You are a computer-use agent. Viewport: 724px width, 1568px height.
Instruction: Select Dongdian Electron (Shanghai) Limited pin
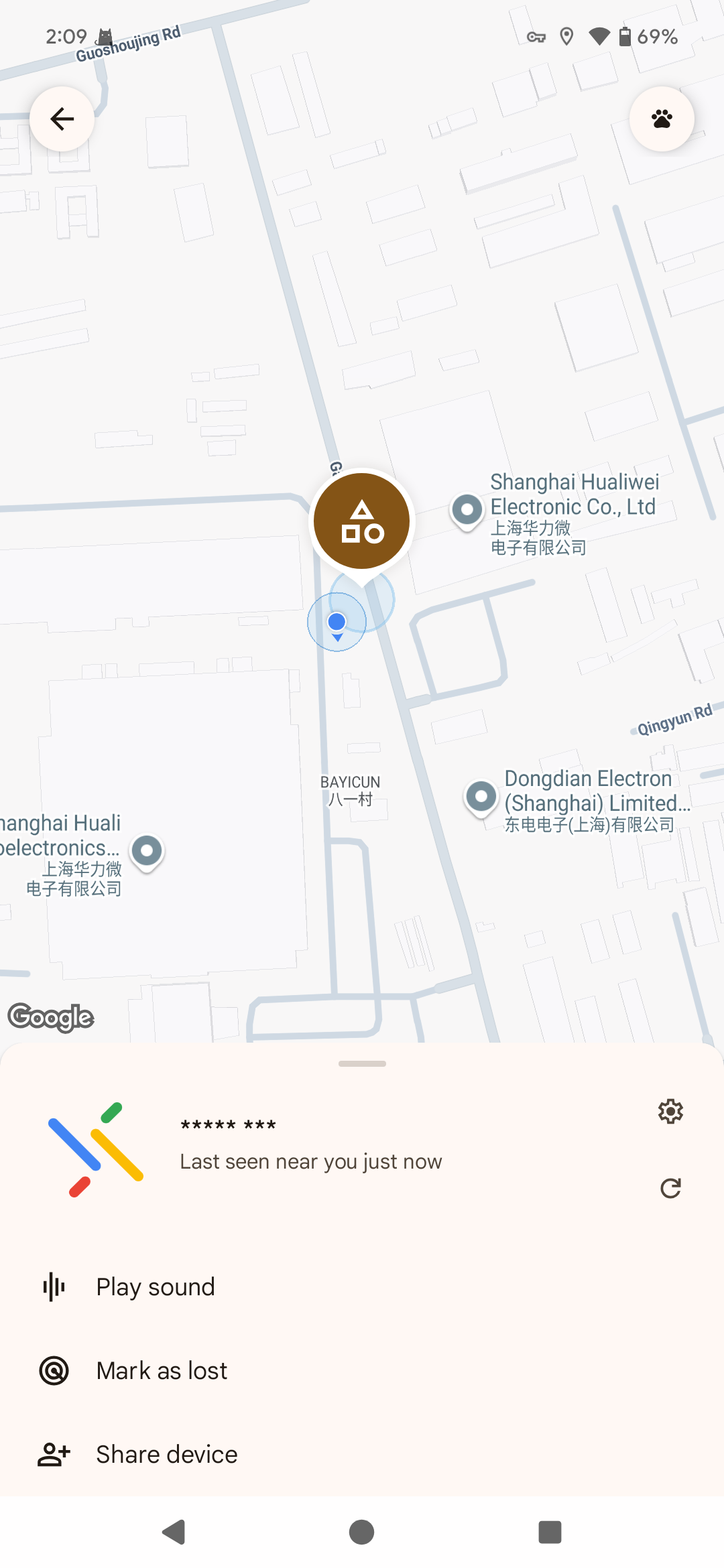481,797
